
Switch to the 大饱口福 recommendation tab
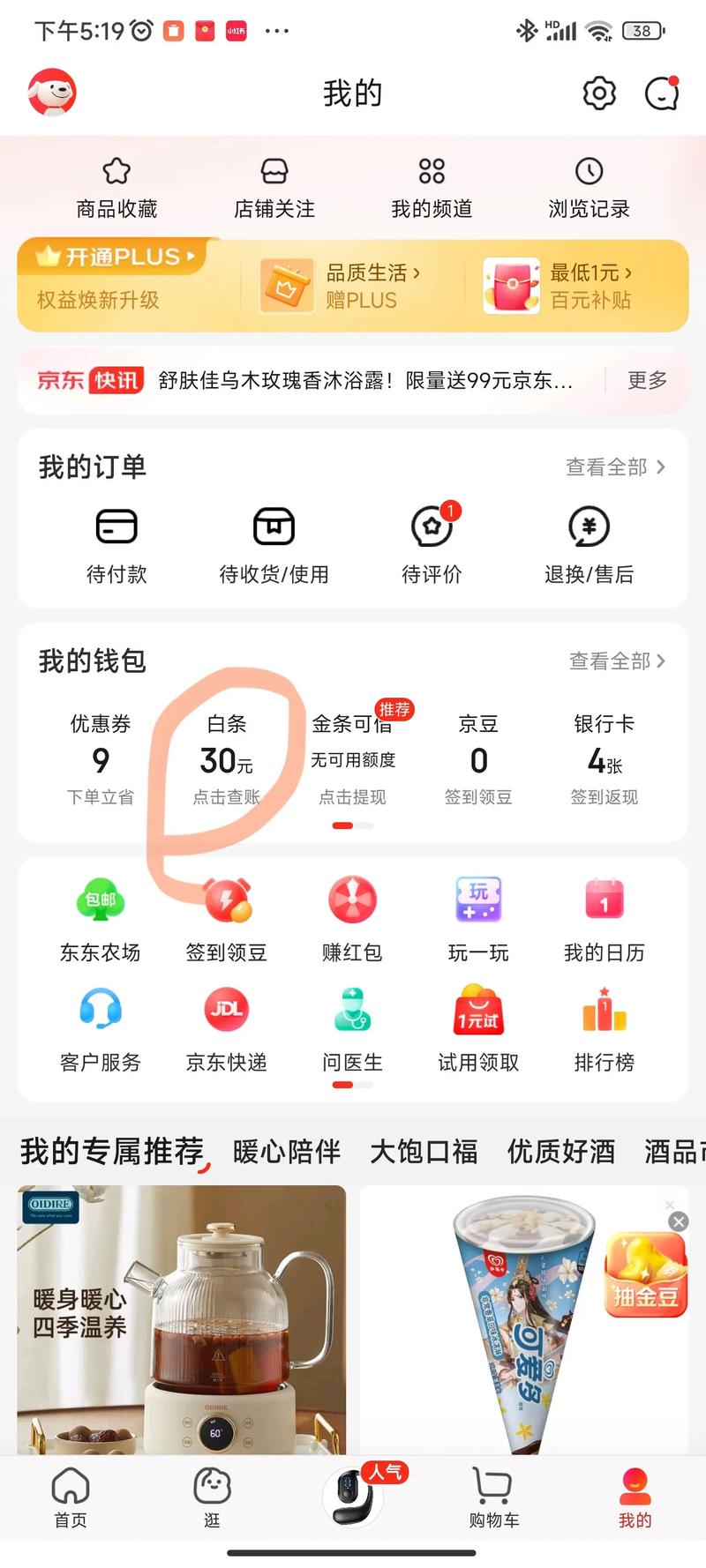424,1151
